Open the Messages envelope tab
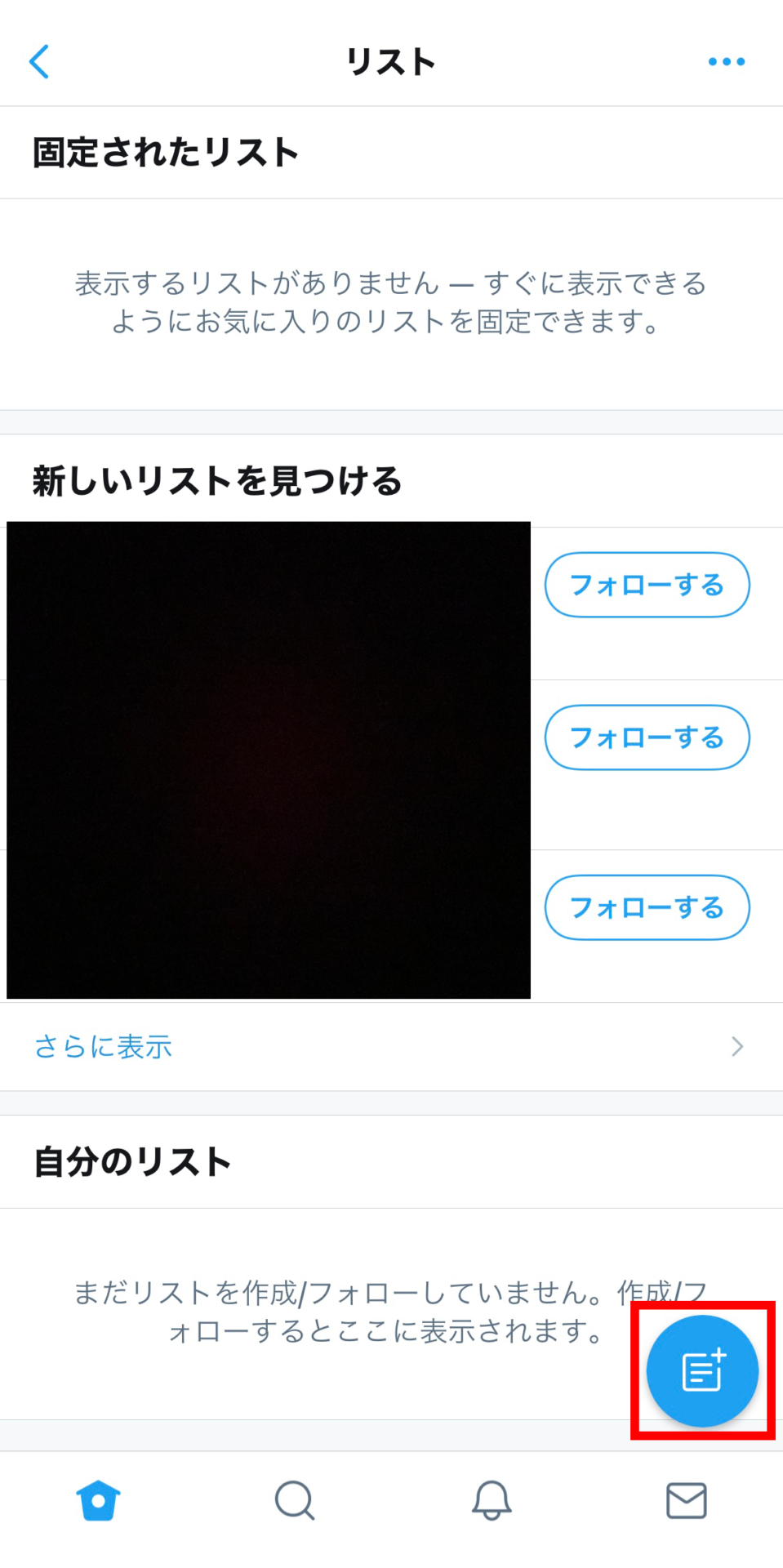Viewport: 783px width, 1568px height. coord(687,1500)
